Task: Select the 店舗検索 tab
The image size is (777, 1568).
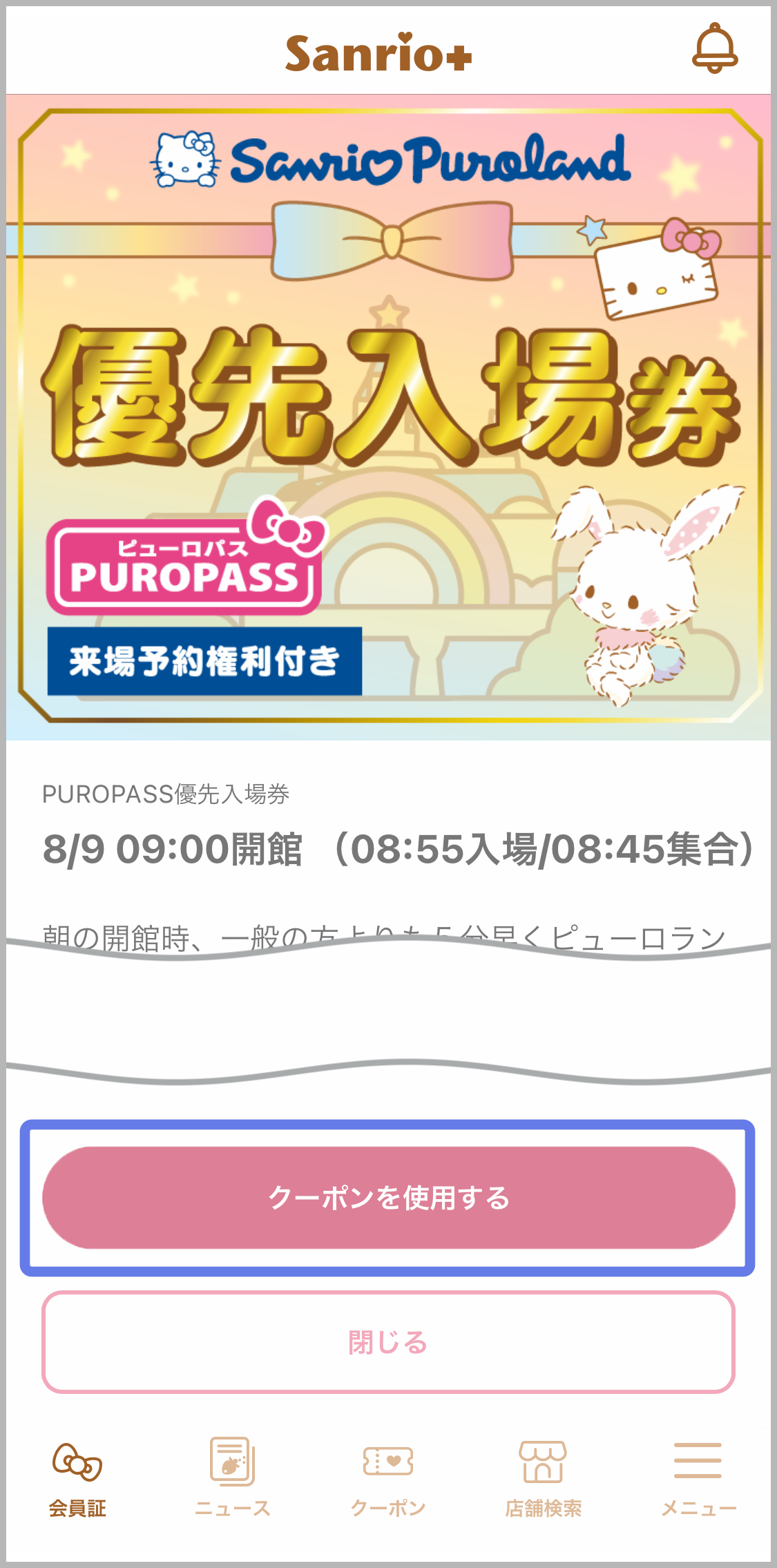Action: (x=544, y=1478)
